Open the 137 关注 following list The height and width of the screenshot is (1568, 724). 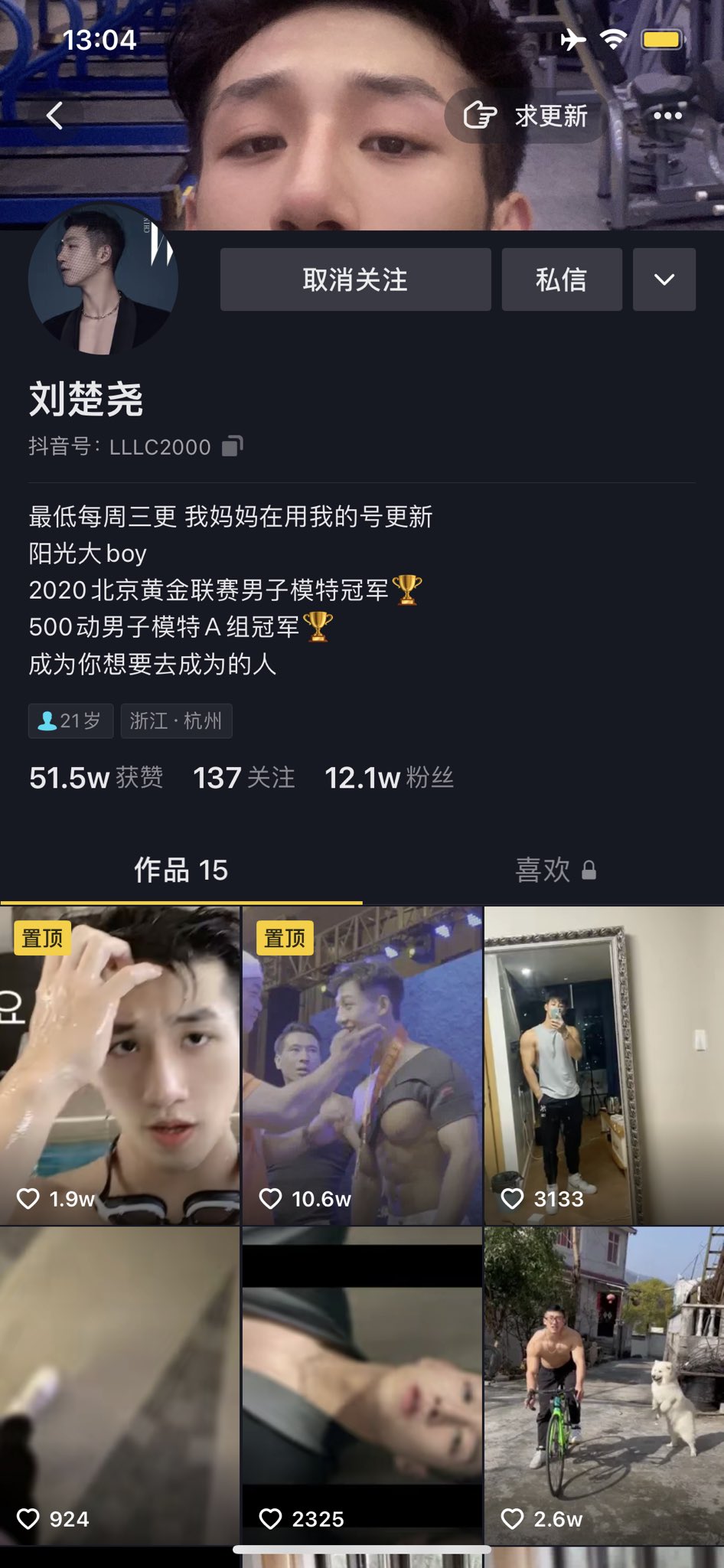pos(243,778)
